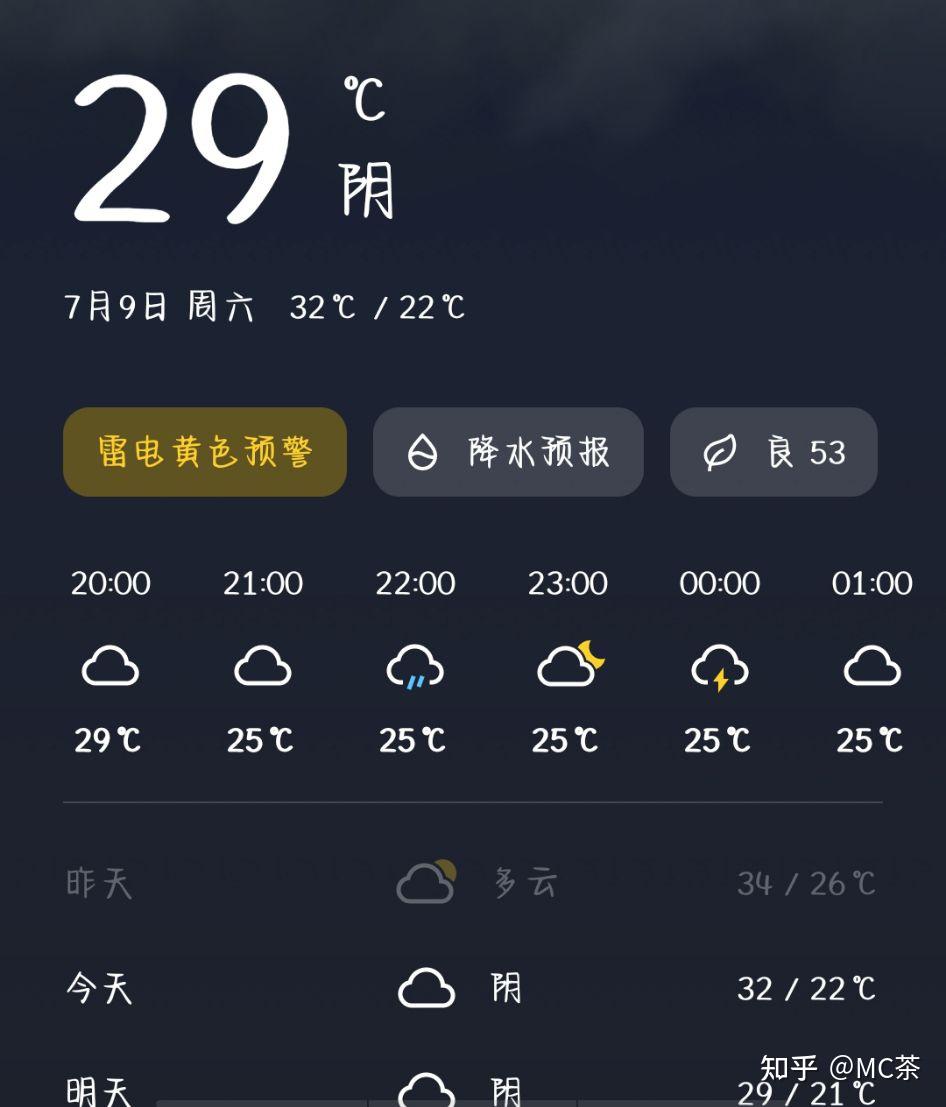Tap 34 / 26℃ to expand yesterday

coord(805,882)
